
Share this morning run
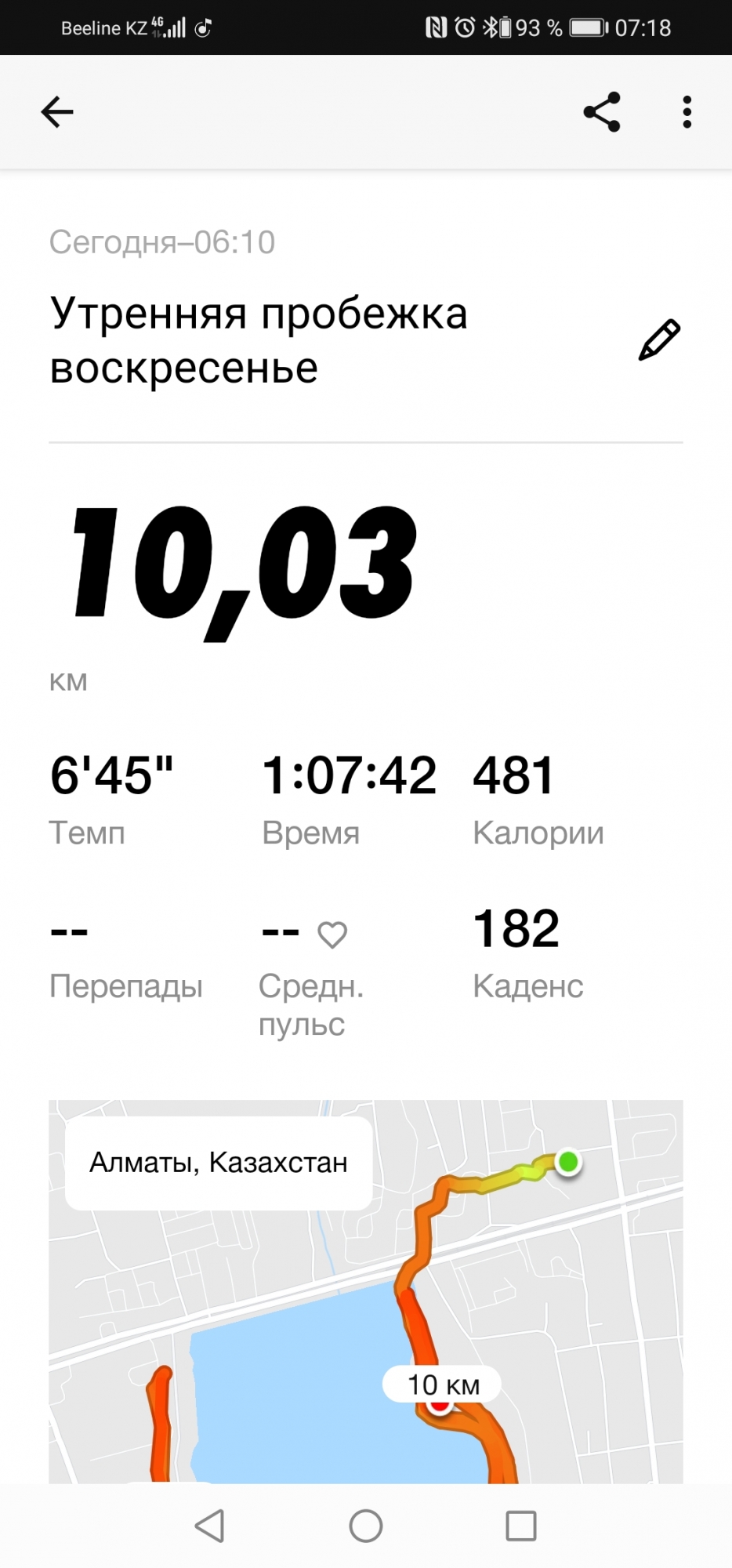(x=601, y=112)
